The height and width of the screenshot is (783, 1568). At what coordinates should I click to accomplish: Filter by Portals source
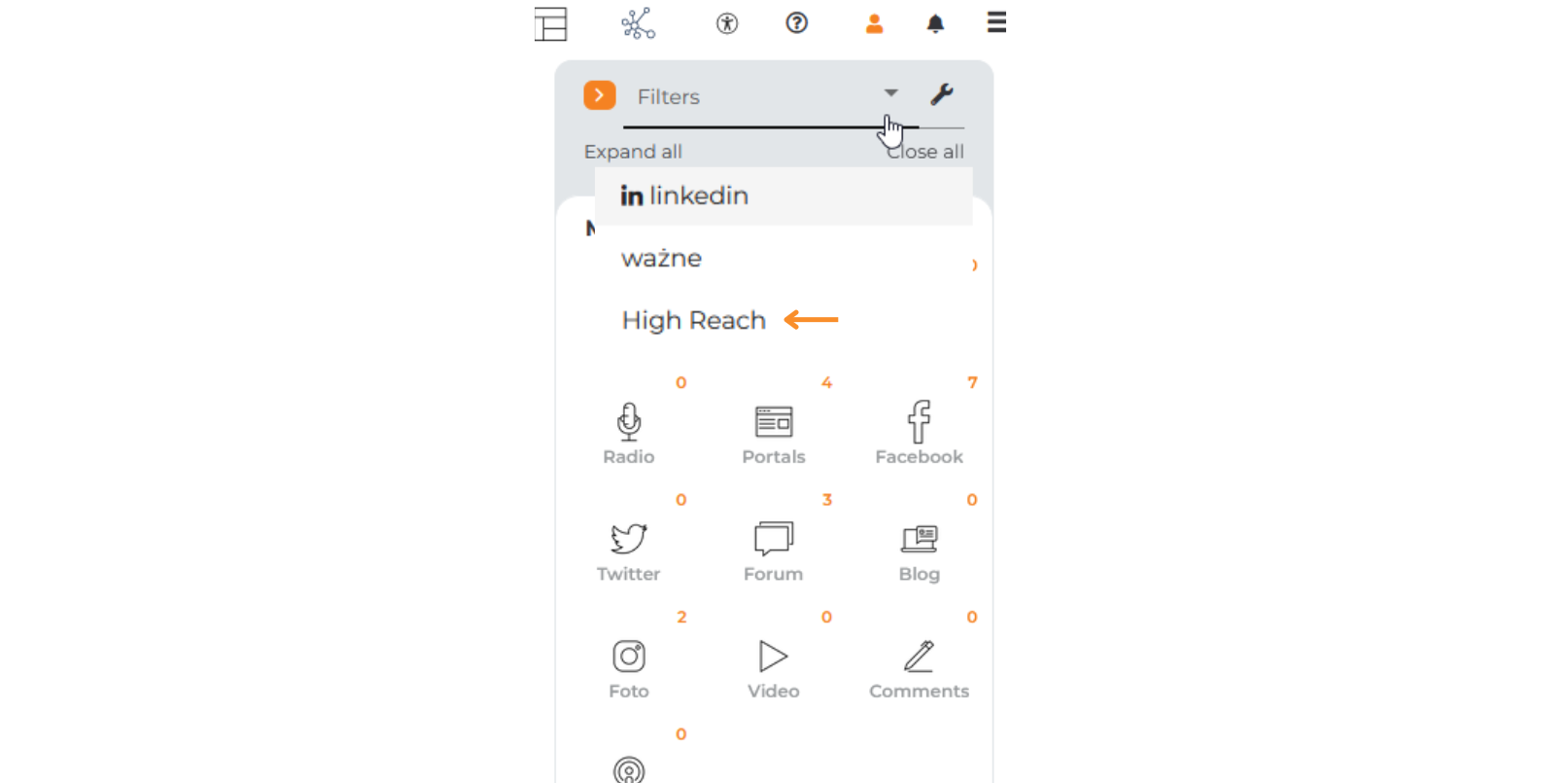(774, 433)
